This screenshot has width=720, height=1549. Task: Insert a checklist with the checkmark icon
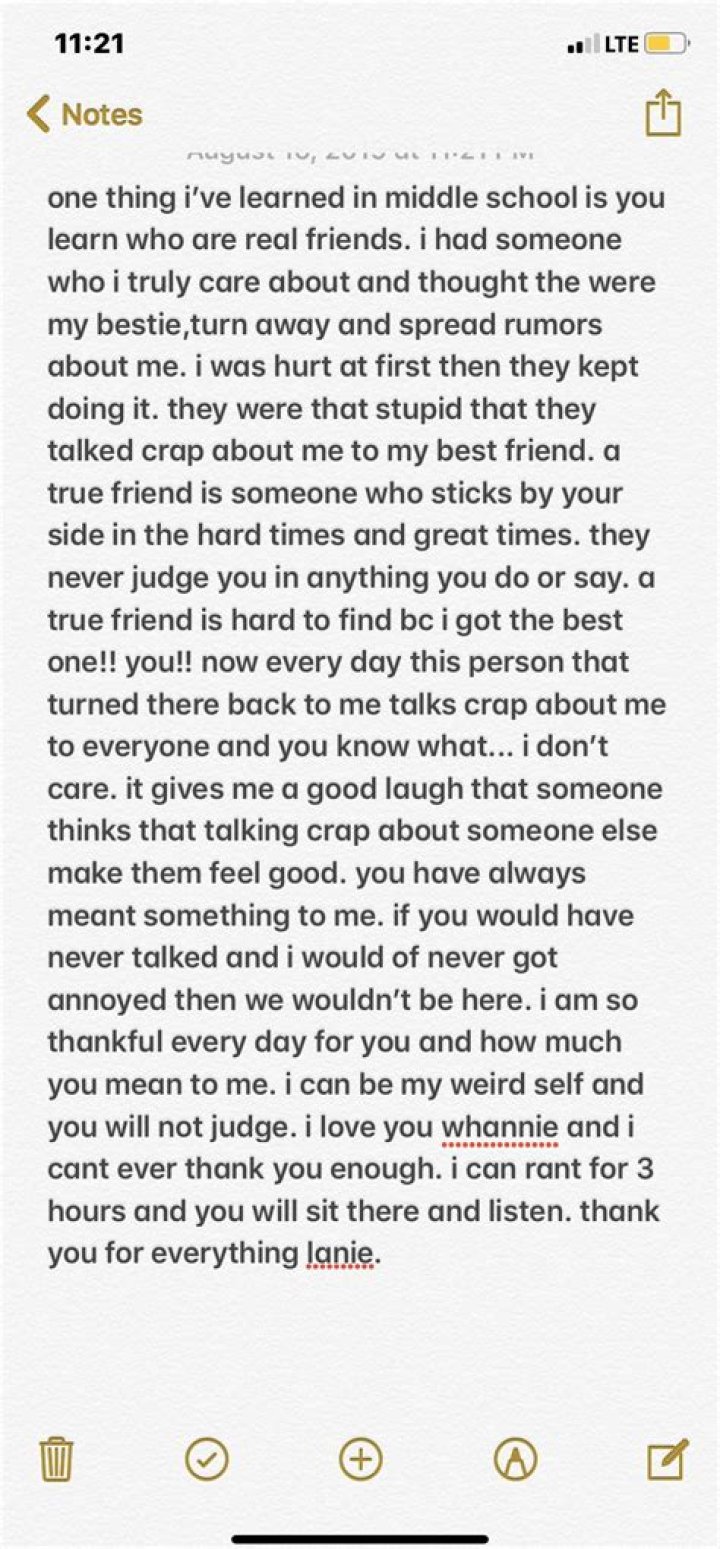(x=206, y=1460)
